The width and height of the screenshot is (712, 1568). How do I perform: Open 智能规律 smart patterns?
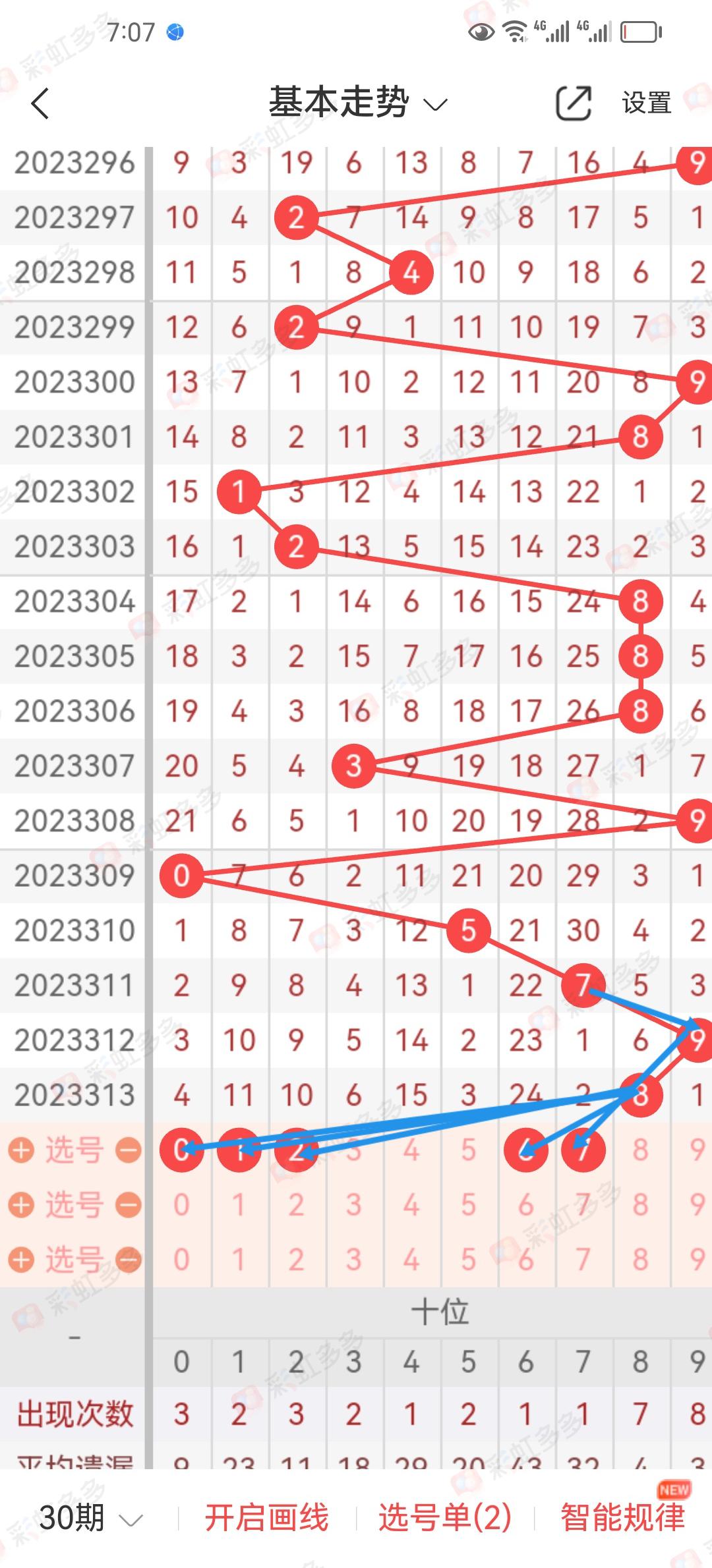click(622, 1518)
